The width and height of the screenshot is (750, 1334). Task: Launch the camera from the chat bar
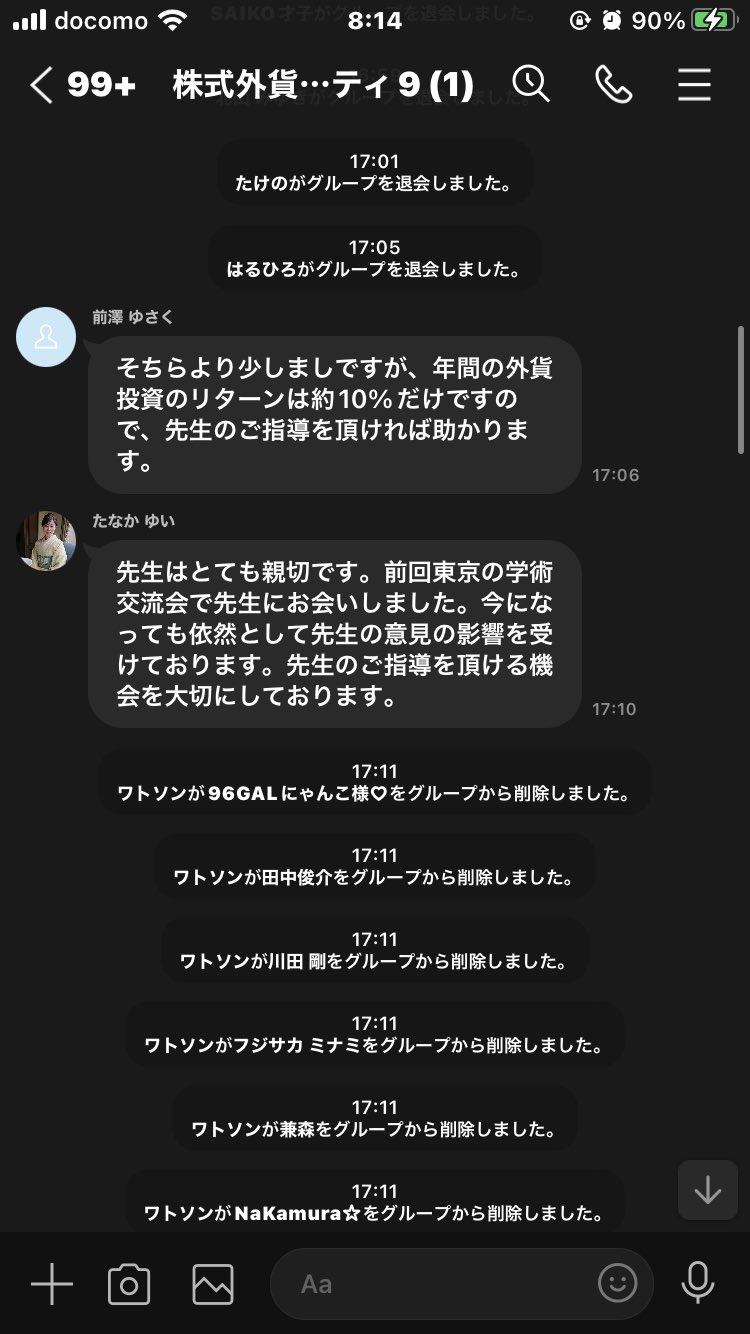coord(129,1284)
